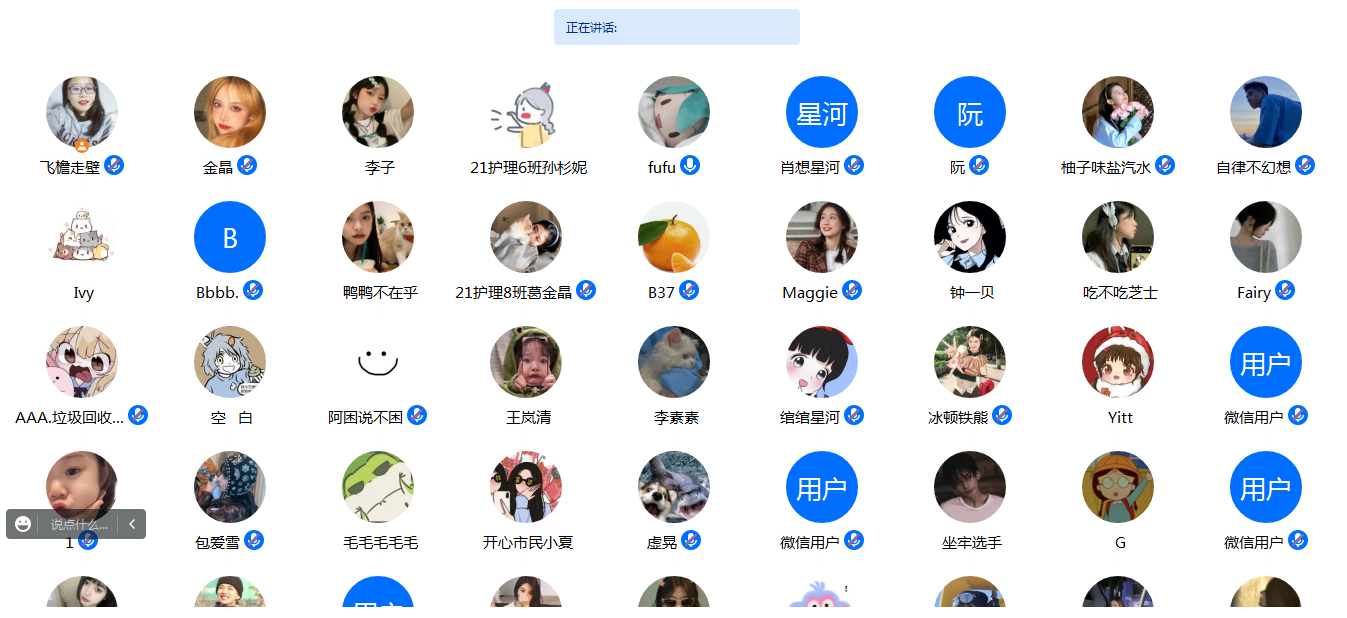
Task: Collapse the chat bar with the arrow
Action: (x=132, y=524)
